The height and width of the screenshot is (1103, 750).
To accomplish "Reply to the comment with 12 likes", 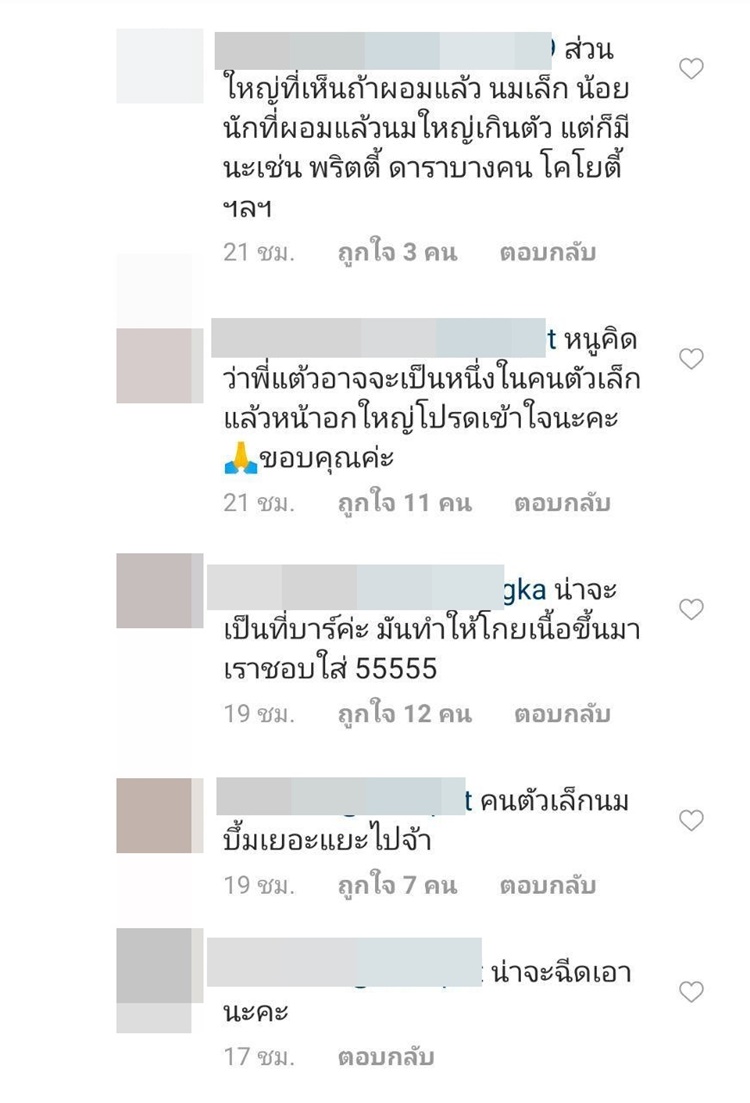I will (x=561, y=714).
